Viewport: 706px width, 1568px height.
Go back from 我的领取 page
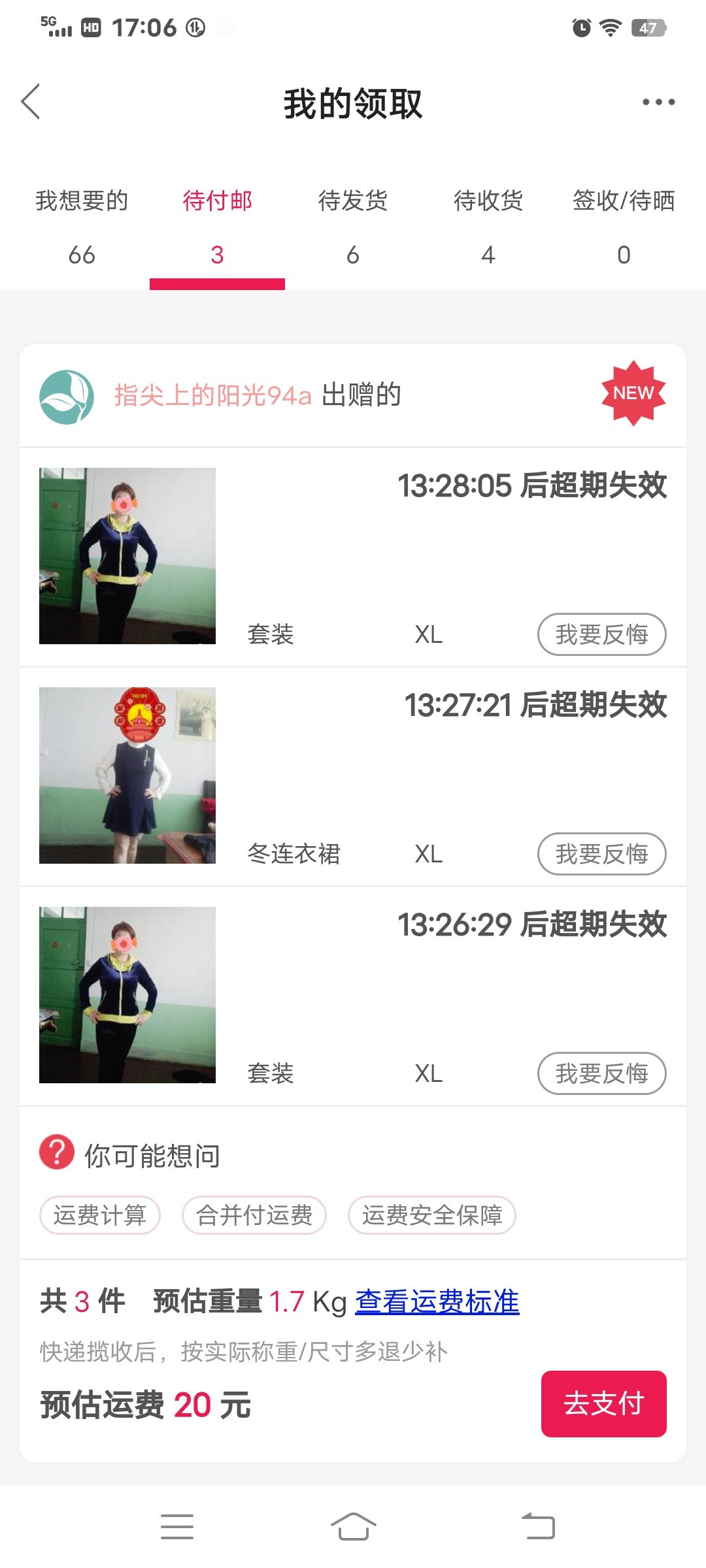pos(31,102)
